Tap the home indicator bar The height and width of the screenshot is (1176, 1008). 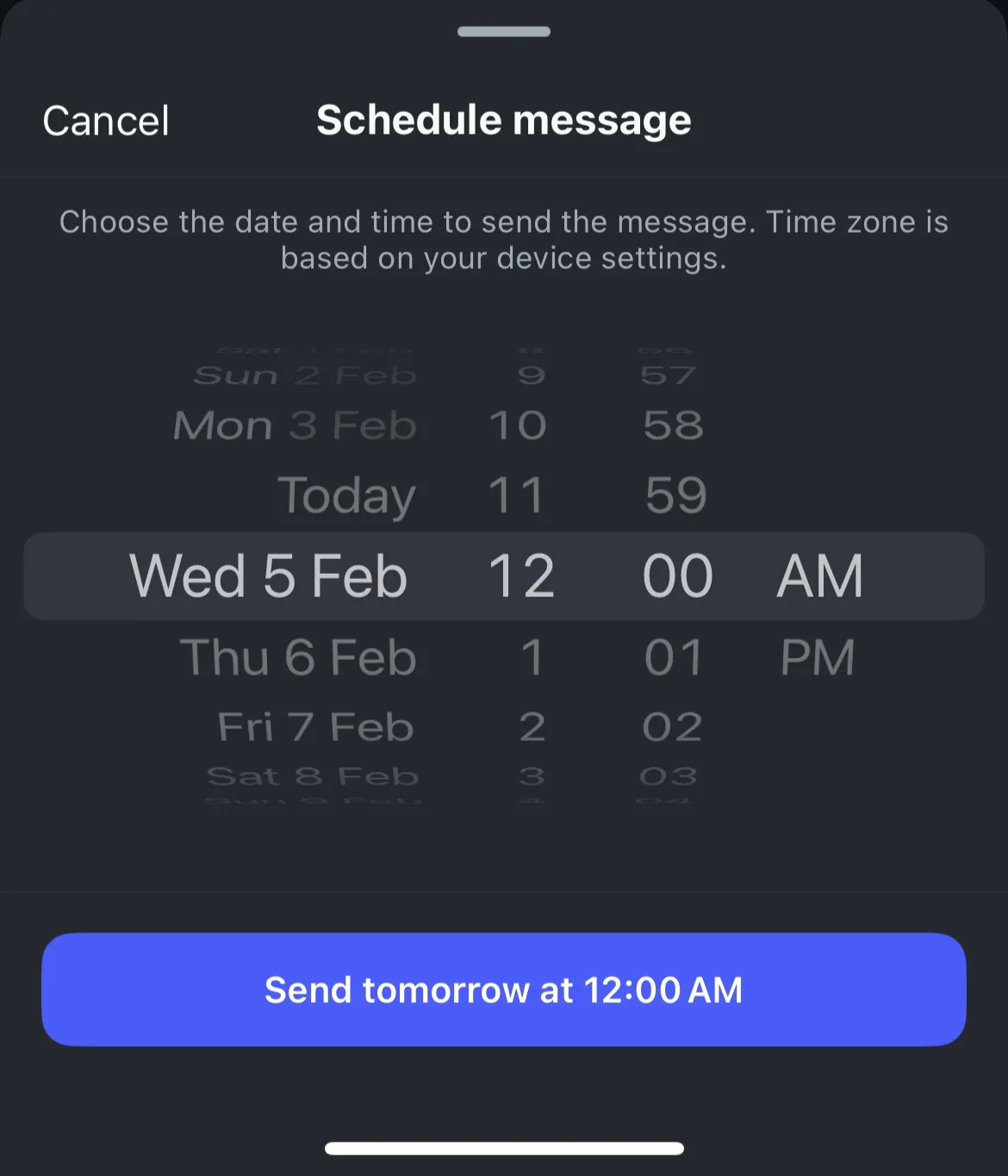(504, 1146)
